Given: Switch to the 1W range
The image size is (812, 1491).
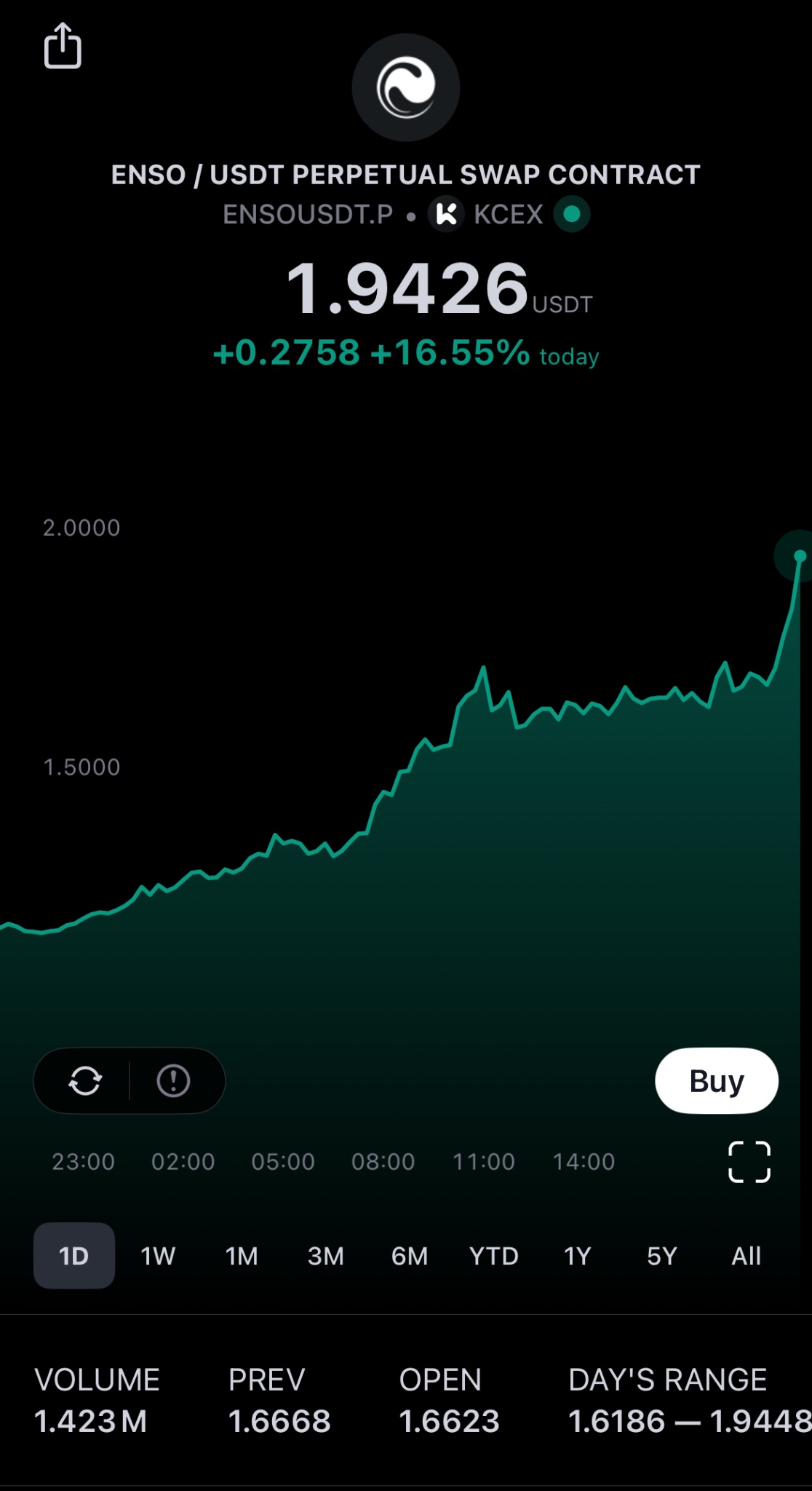Looking at the screenshot, I should 158,1256.
